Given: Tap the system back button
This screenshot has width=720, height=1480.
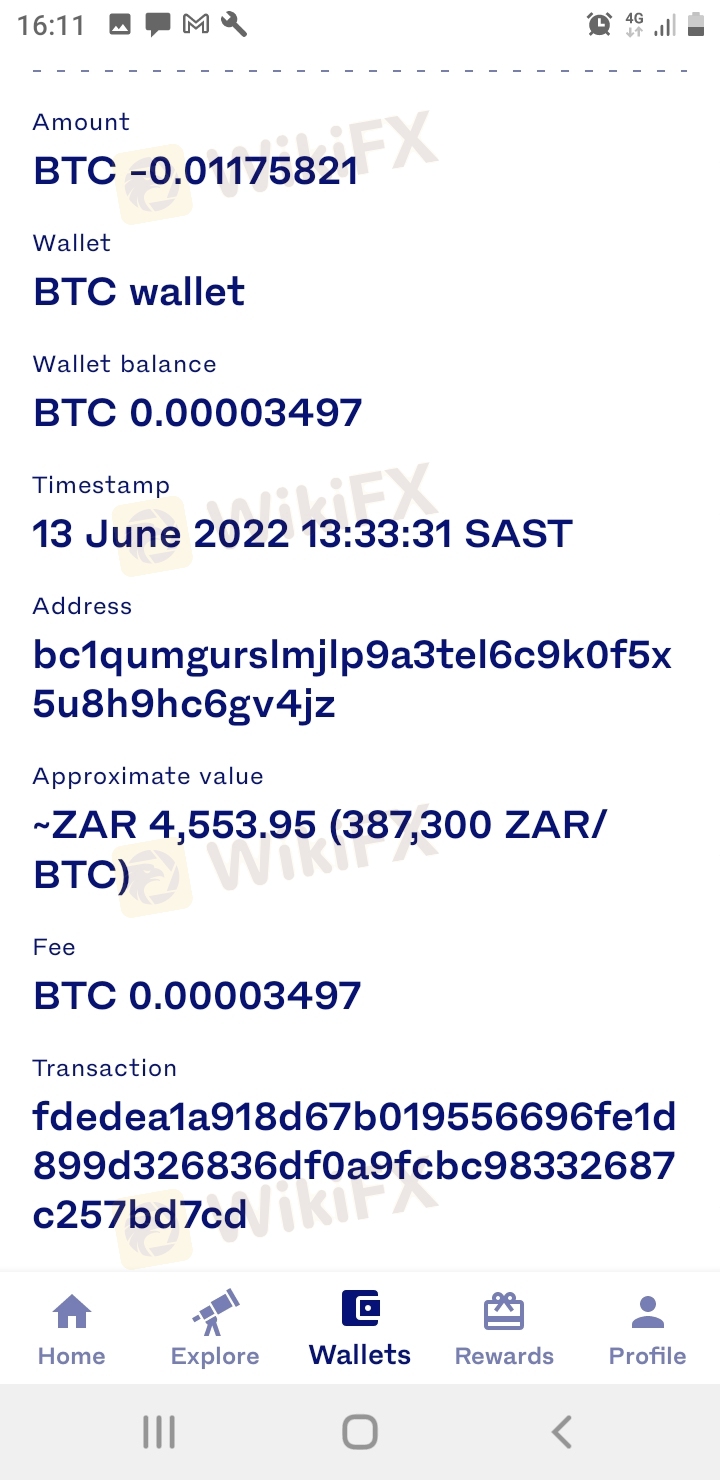Looking at the screenshot, I should coord(562,1432).
